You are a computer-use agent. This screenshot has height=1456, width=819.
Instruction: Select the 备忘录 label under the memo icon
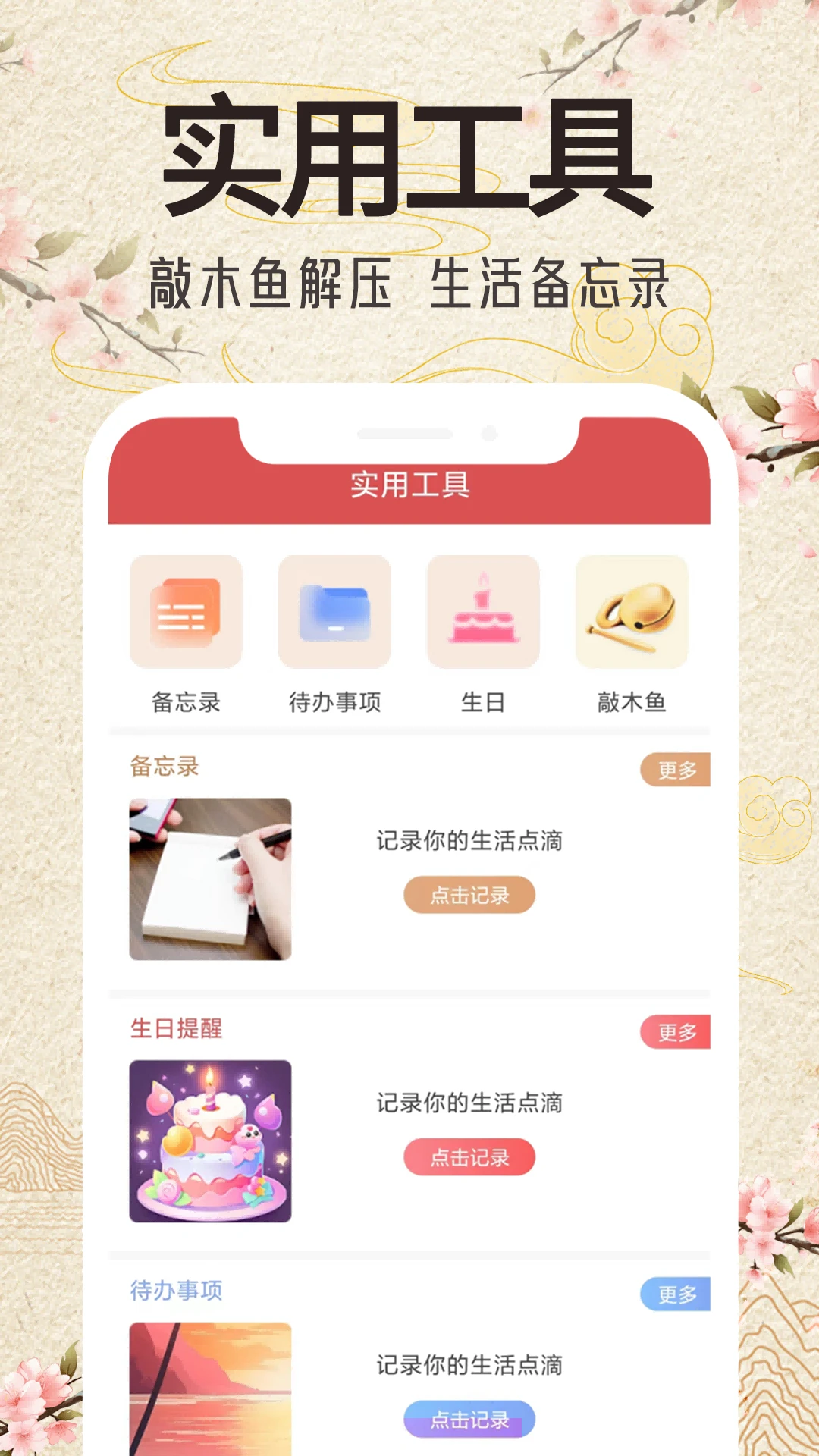coord(187,703)
